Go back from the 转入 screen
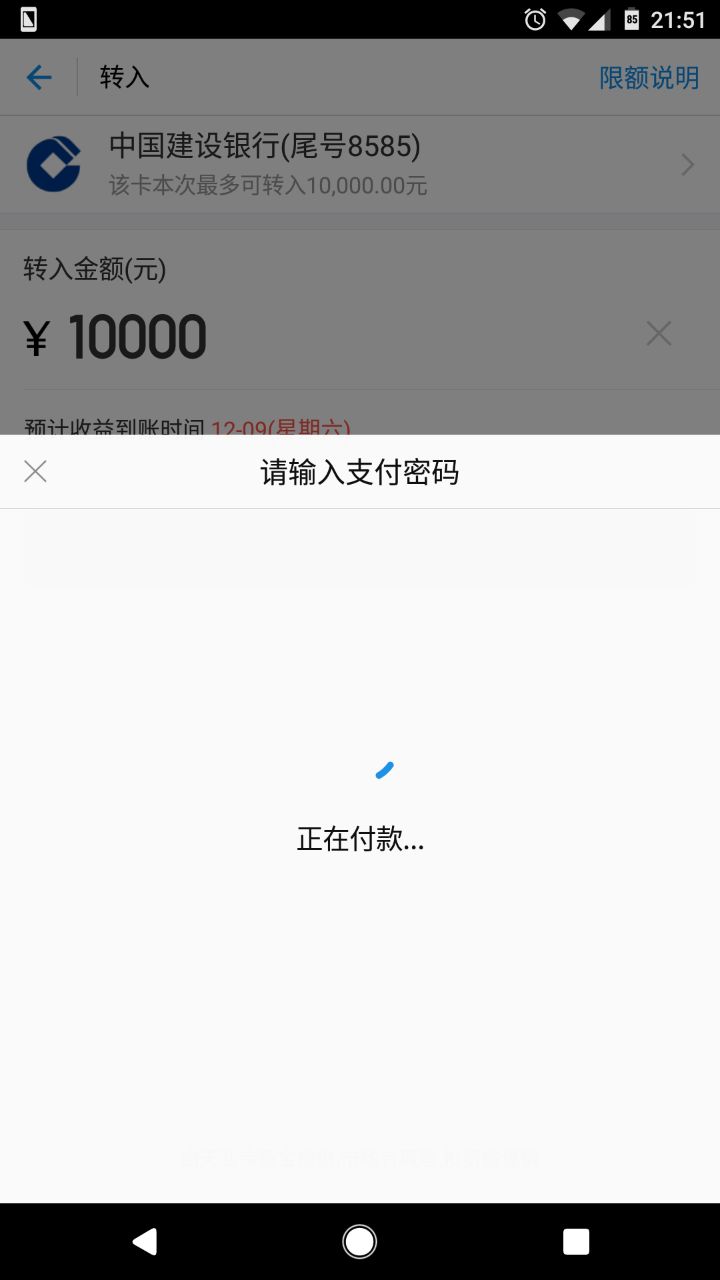Image resolution: width=720 pixels, height=1280 pixels. click(39, 77)
